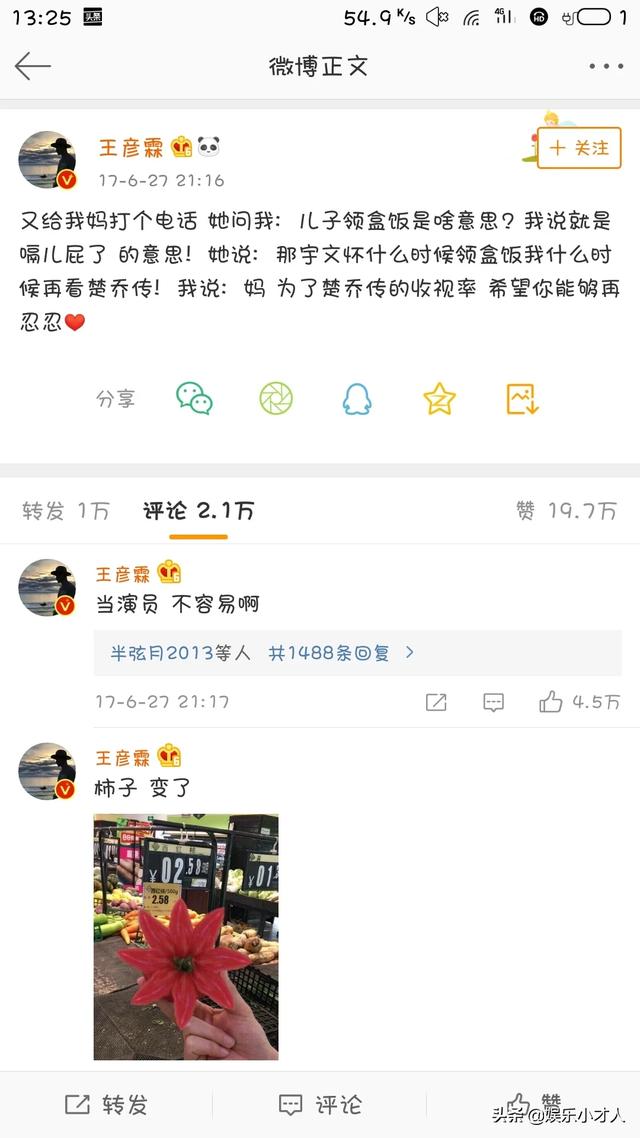Share post to WeChat
This screenshot has width=640, height=1138.
click(194, 398)
